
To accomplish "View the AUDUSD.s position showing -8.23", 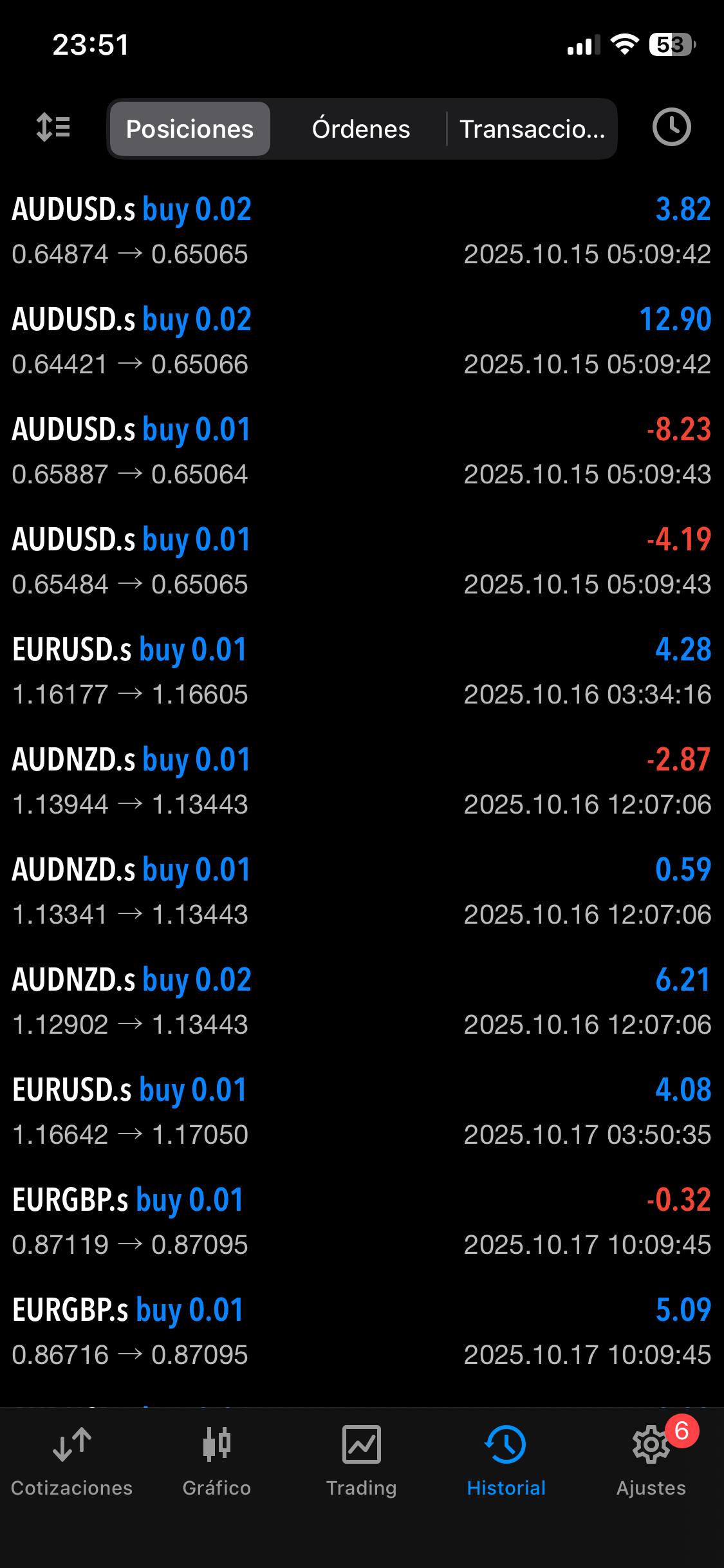I will coord(362,451).
